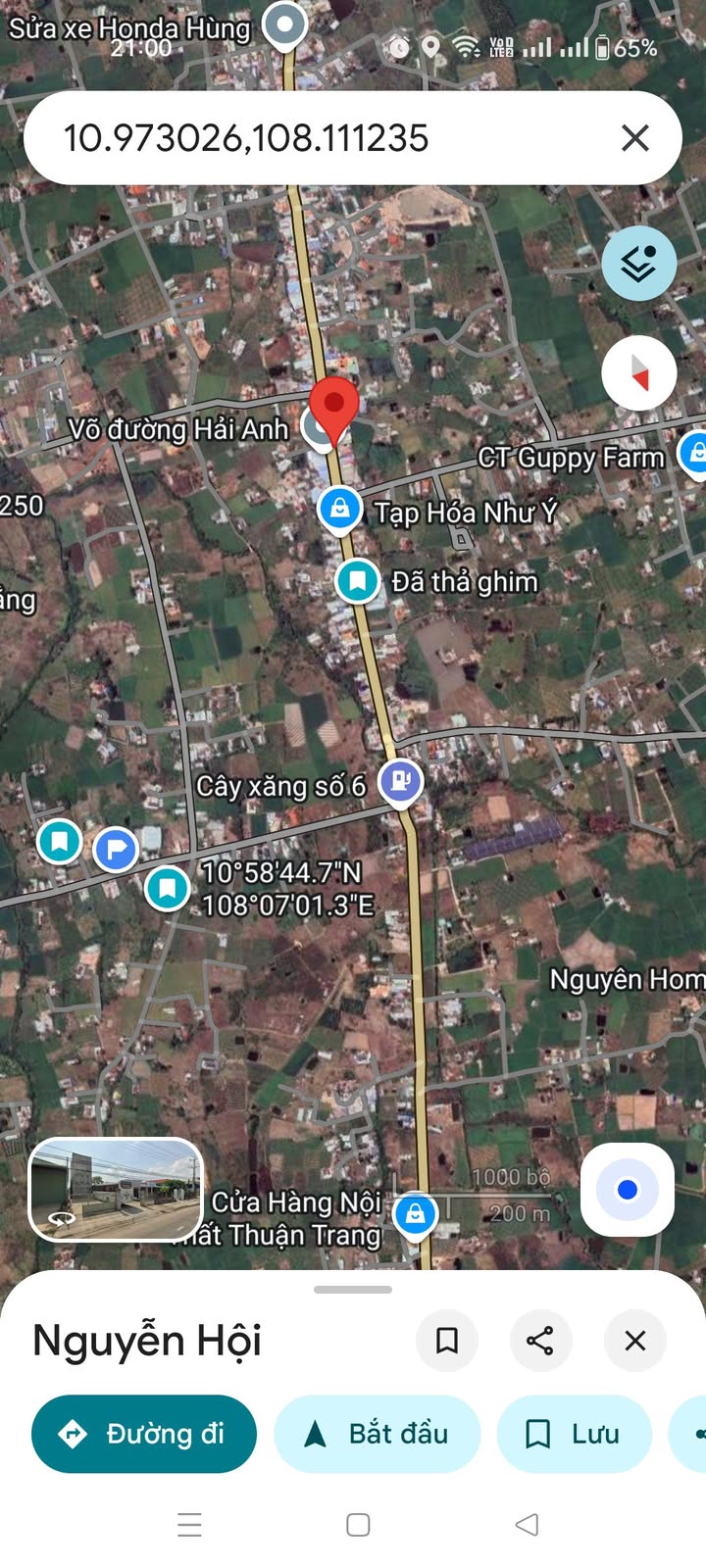Select the Đã thả ghim saved pin
The image size is (706, 1568).
click(358, 581)
